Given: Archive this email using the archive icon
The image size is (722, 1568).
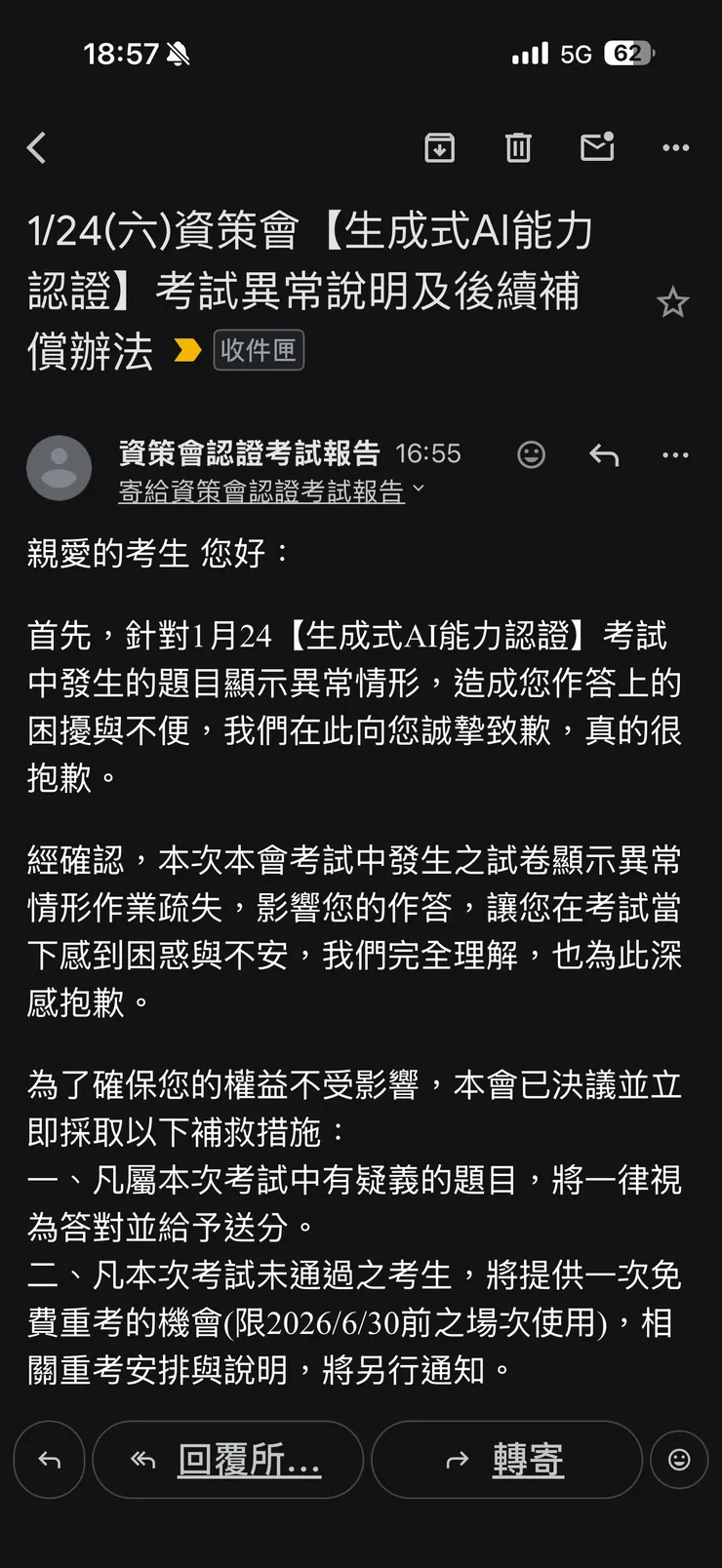Looking at the screenshot, I should [440, 147].
